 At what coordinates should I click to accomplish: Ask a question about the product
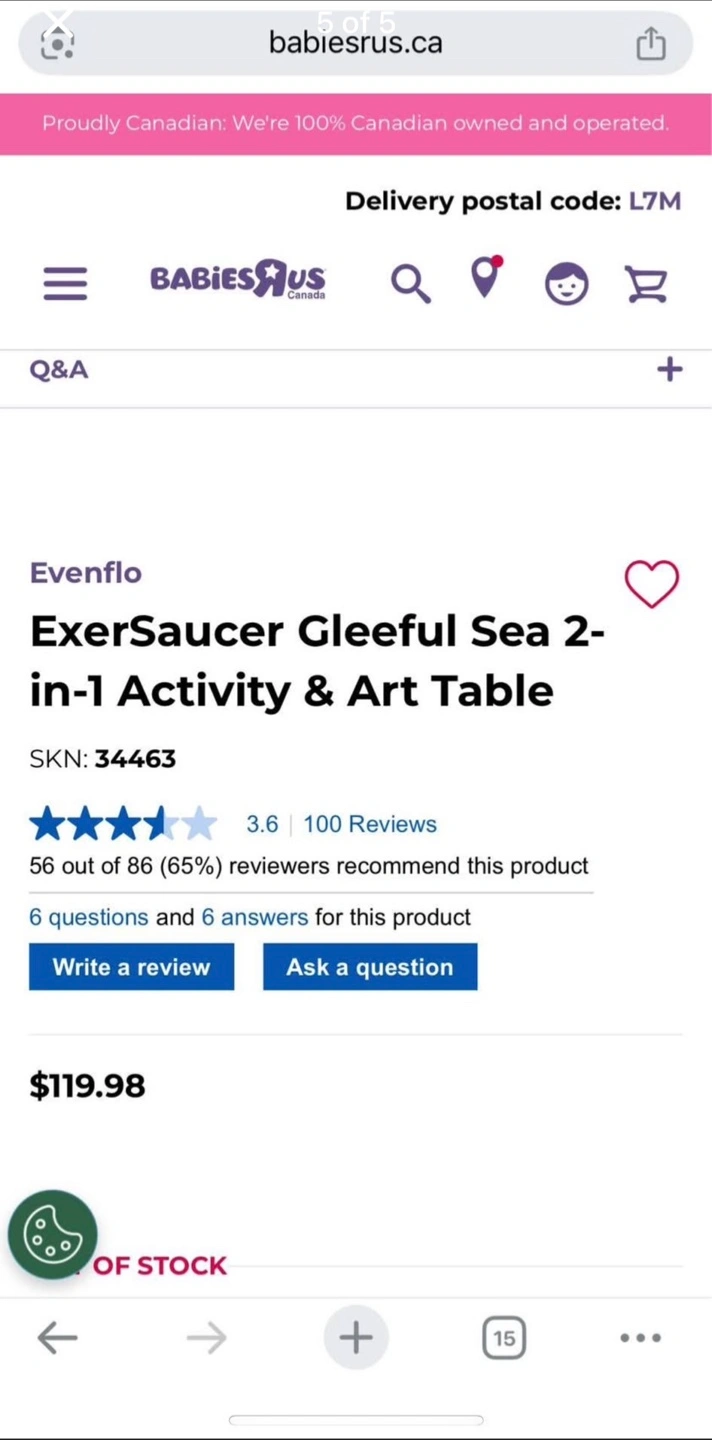pyautogui.click(x=370, y=967)
